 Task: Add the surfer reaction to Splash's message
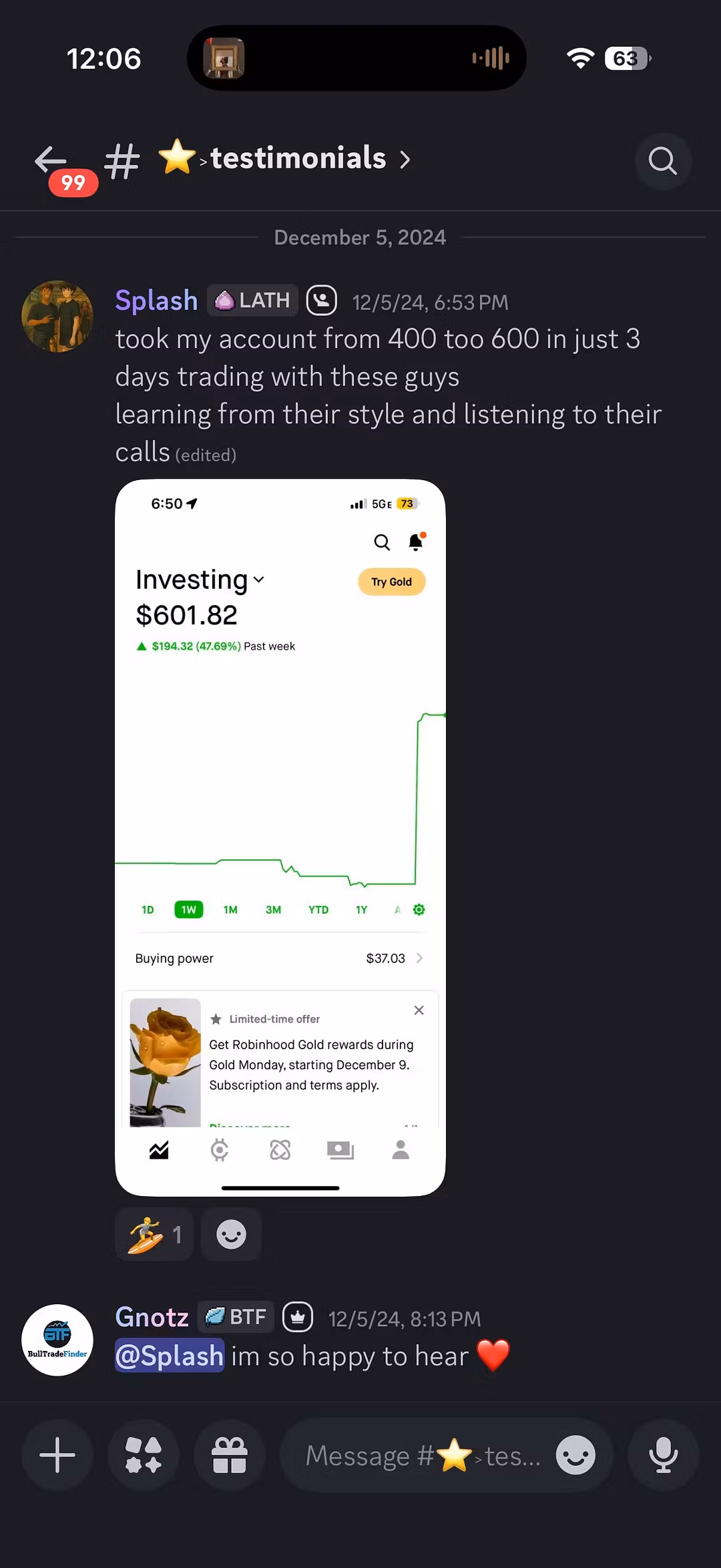pyautogui.click(x=155, y=1235)
